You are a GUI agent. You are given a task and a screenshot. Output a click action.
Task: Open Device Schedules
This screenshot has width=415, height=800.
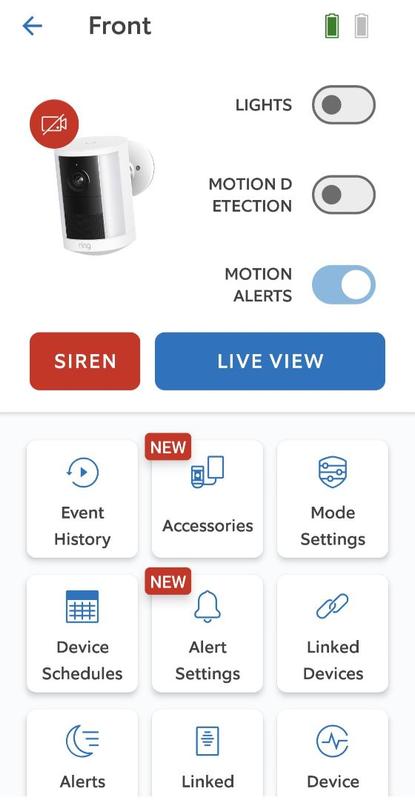[82, 633]
